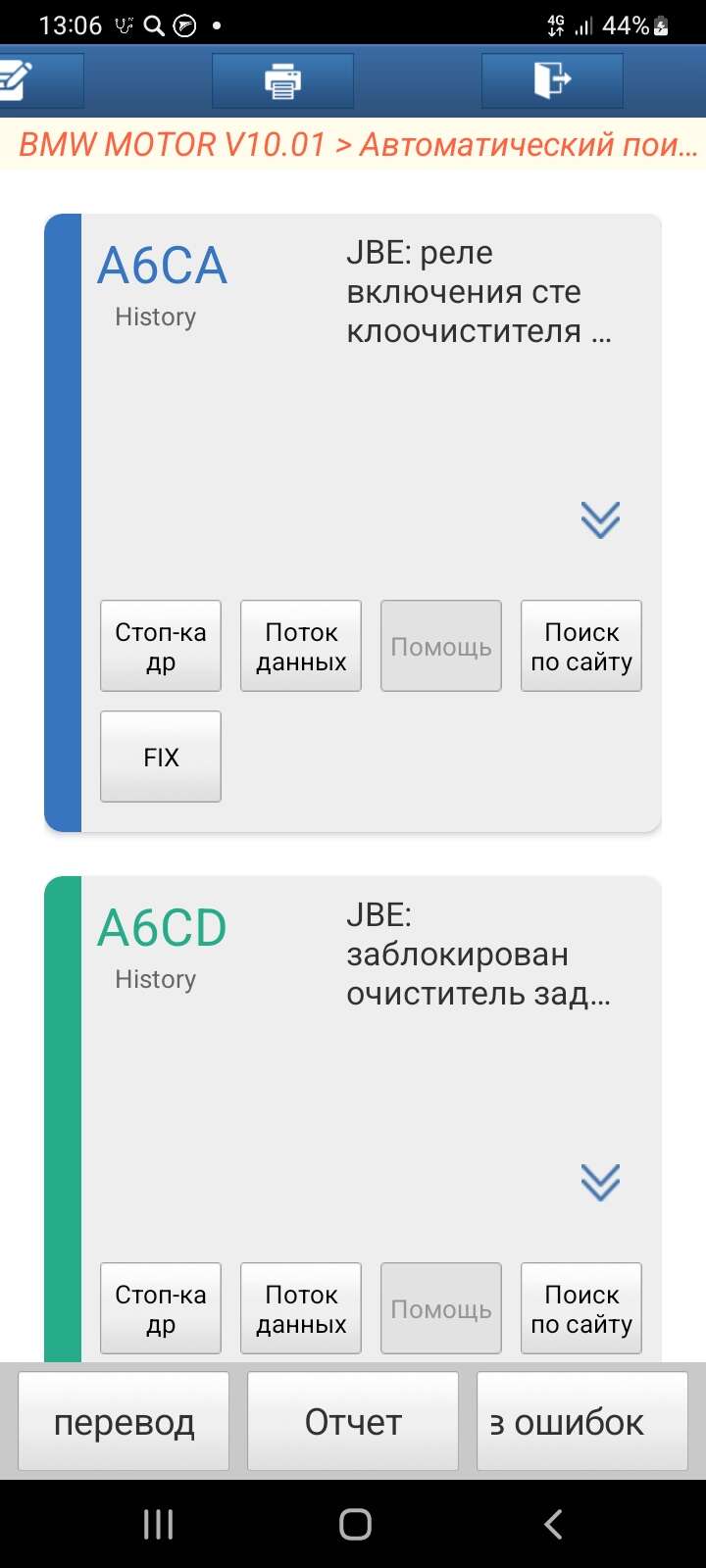Expand details of fault A6CD
Image resolution: width=706 pixels, height=1568 pixels.
click(x=600, y=1183)
